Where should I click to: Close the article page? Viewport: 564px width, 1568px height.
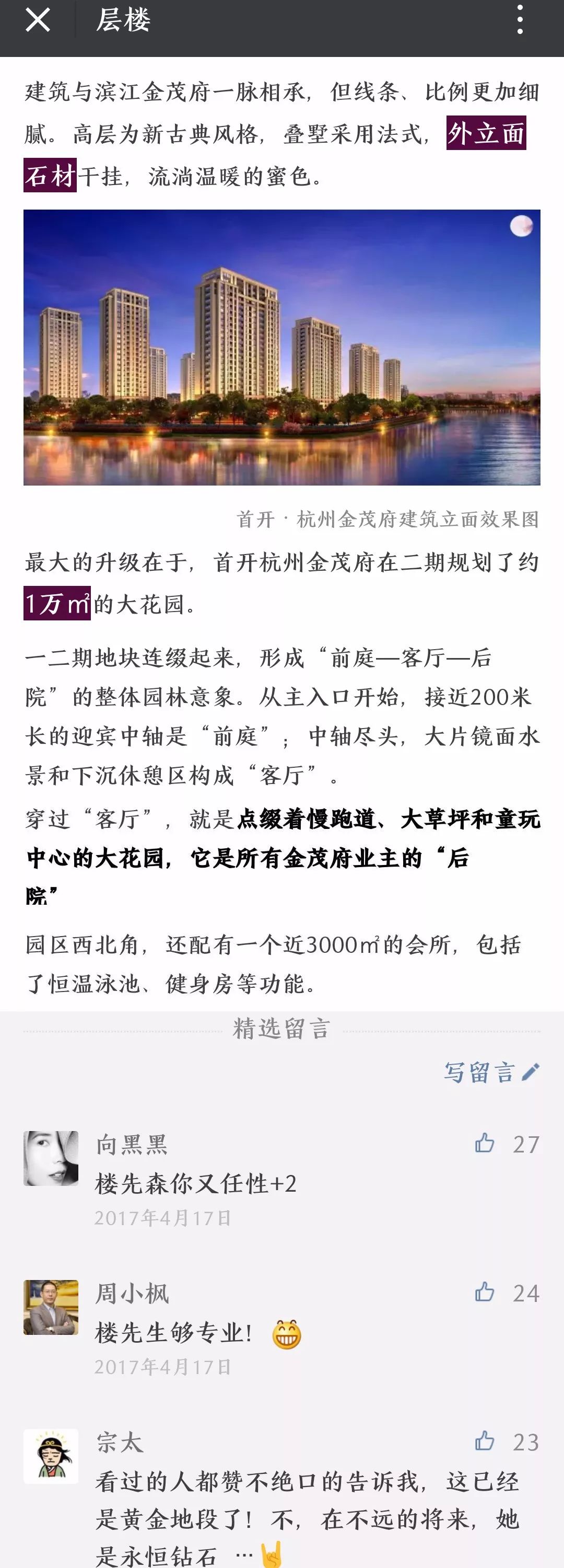coord(37,20)
